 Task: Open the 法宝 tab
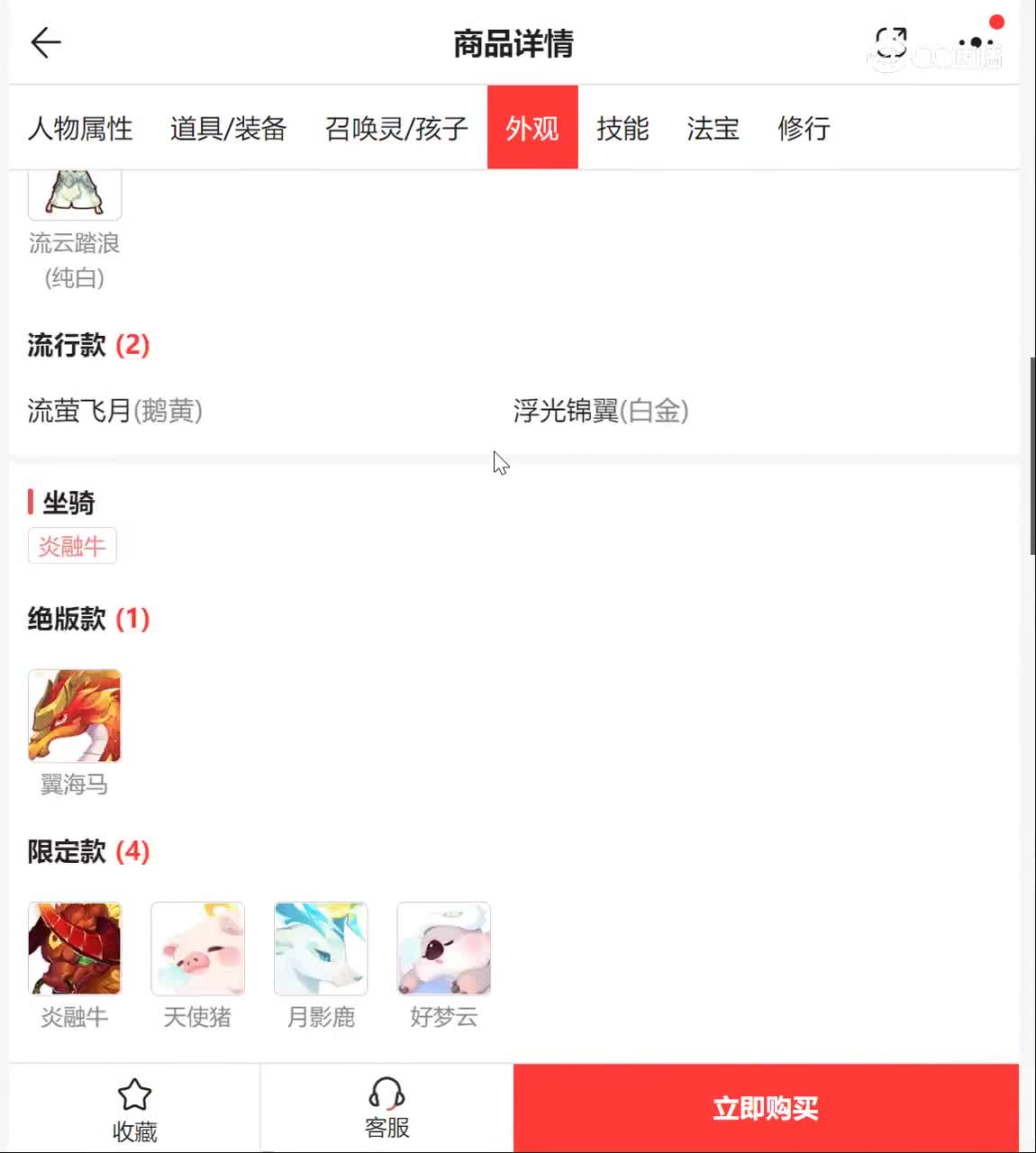pos(713,128)
